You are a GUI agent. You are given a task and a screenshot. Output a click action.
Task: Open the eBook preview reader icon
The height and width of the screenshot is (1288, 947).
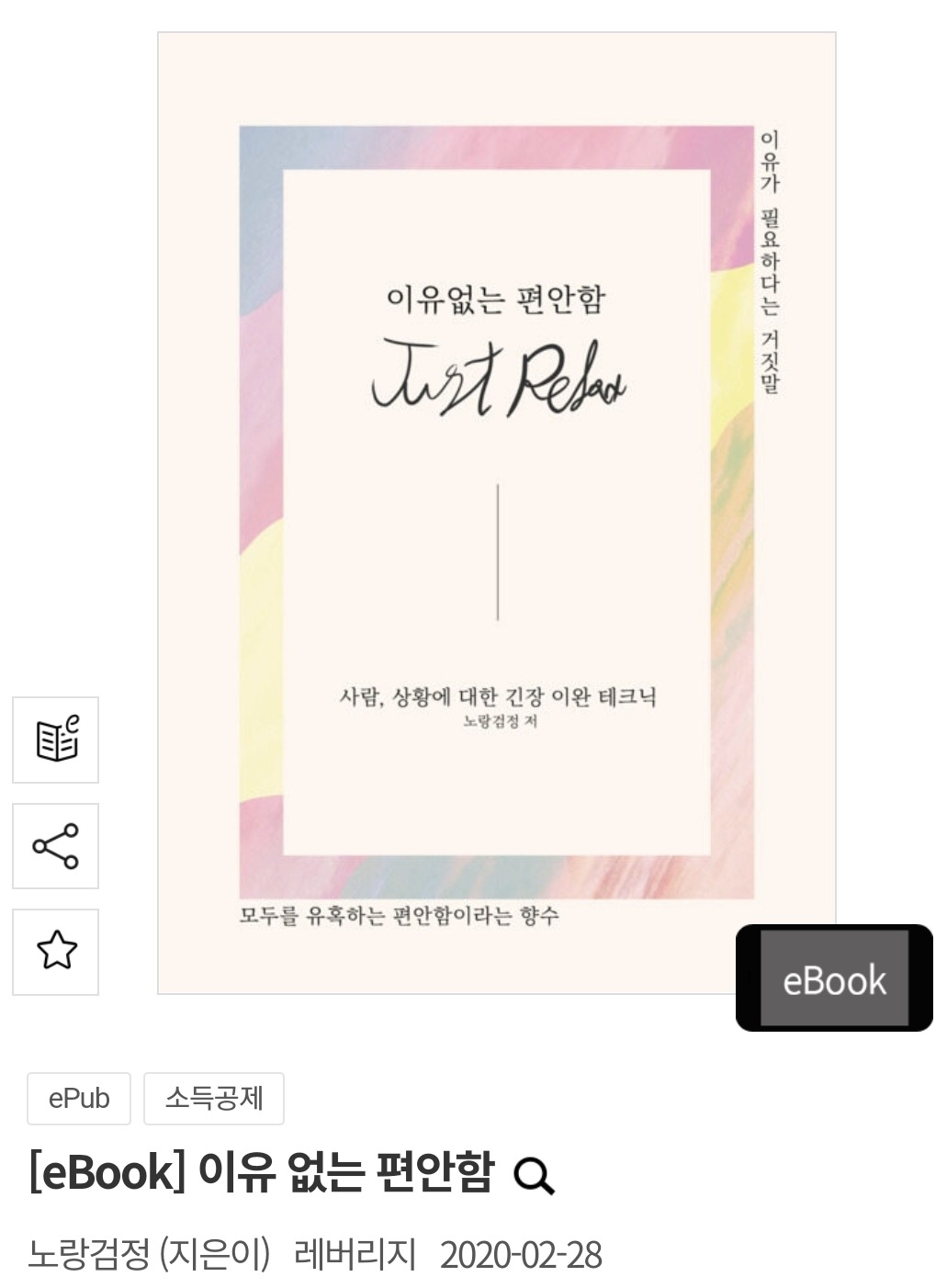pyautogui.click(x=55, y=740)
